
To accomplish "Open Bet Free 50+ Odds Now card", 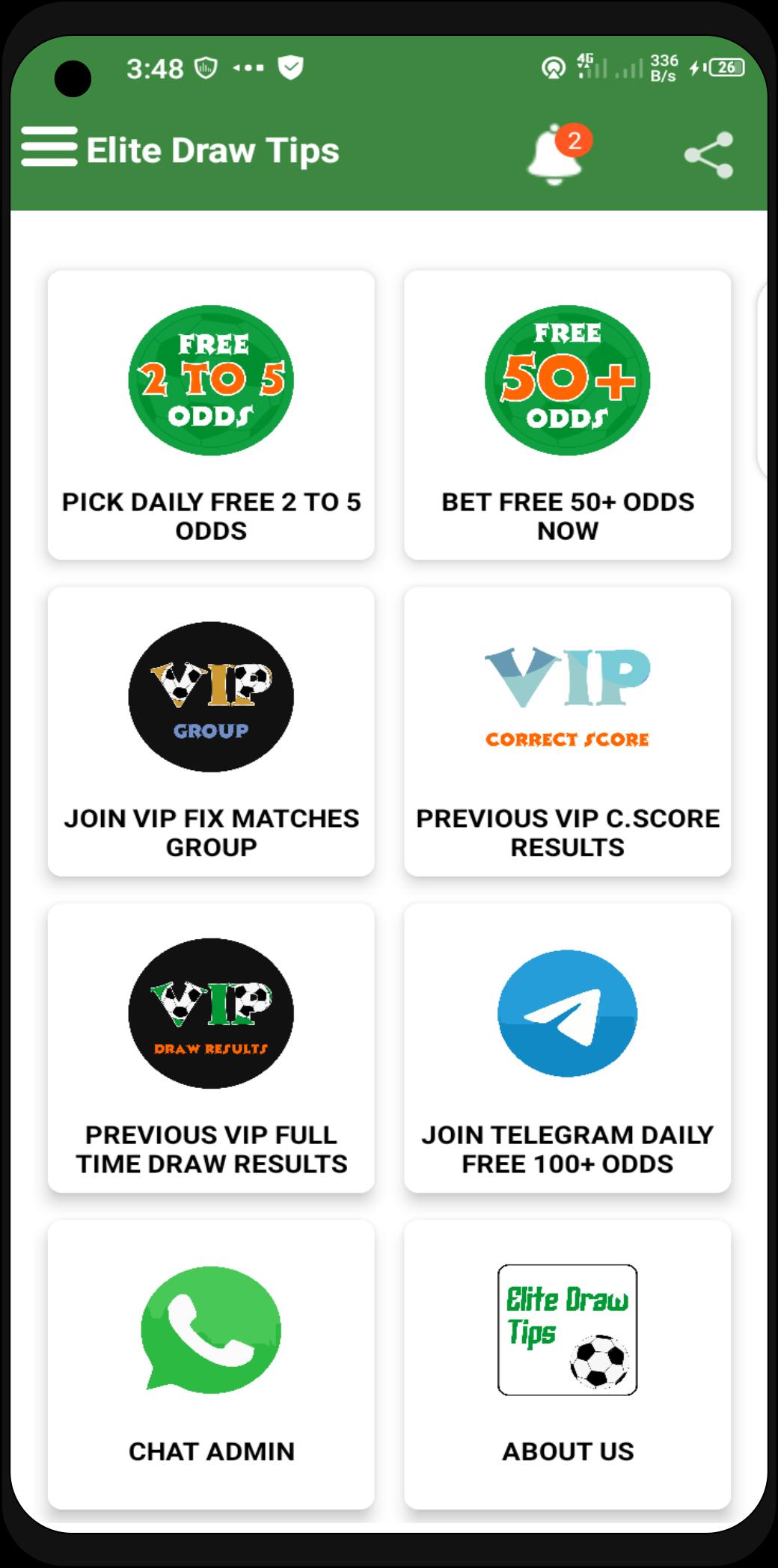I will click(x=567, y=415).
